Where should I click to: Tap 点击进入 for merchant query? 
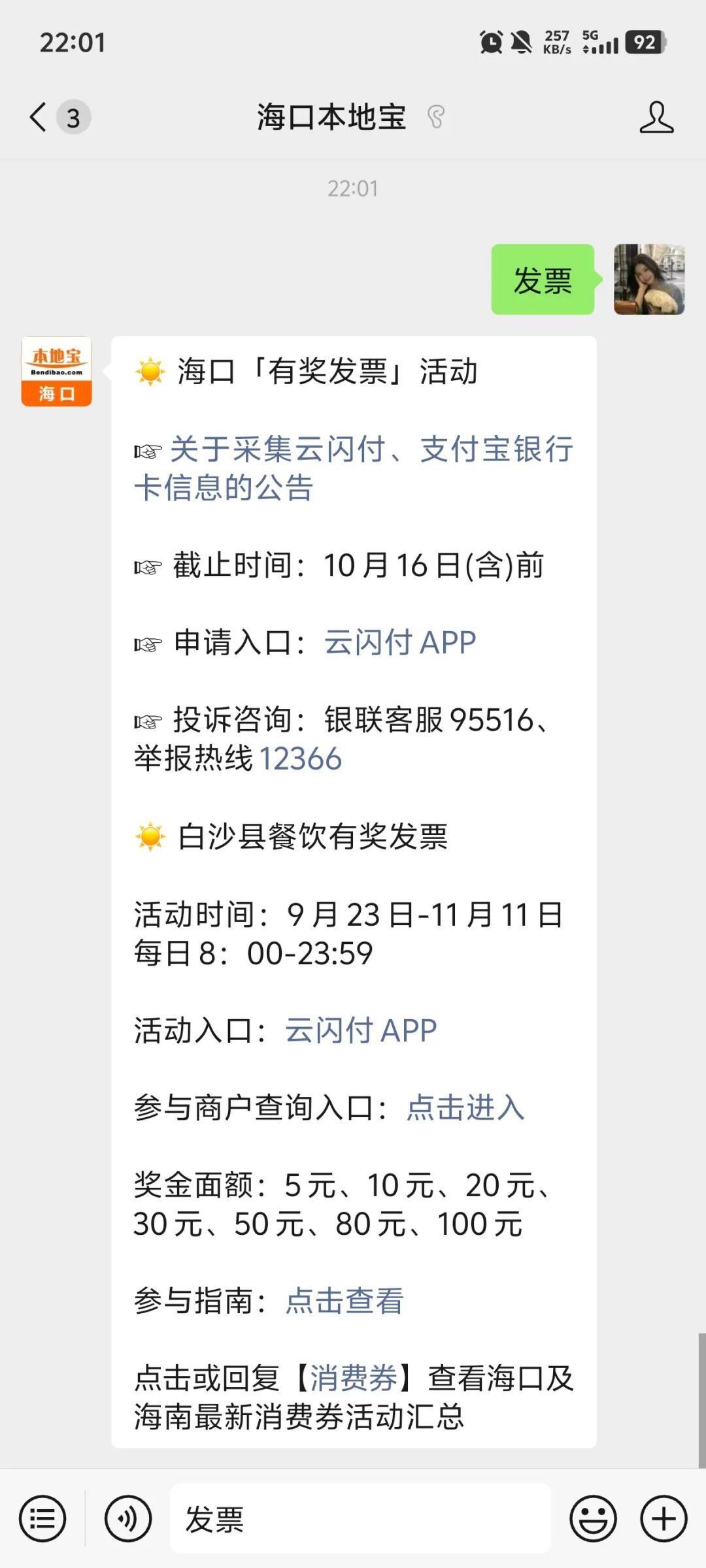pyautogui.click(x=465, y=1107)
